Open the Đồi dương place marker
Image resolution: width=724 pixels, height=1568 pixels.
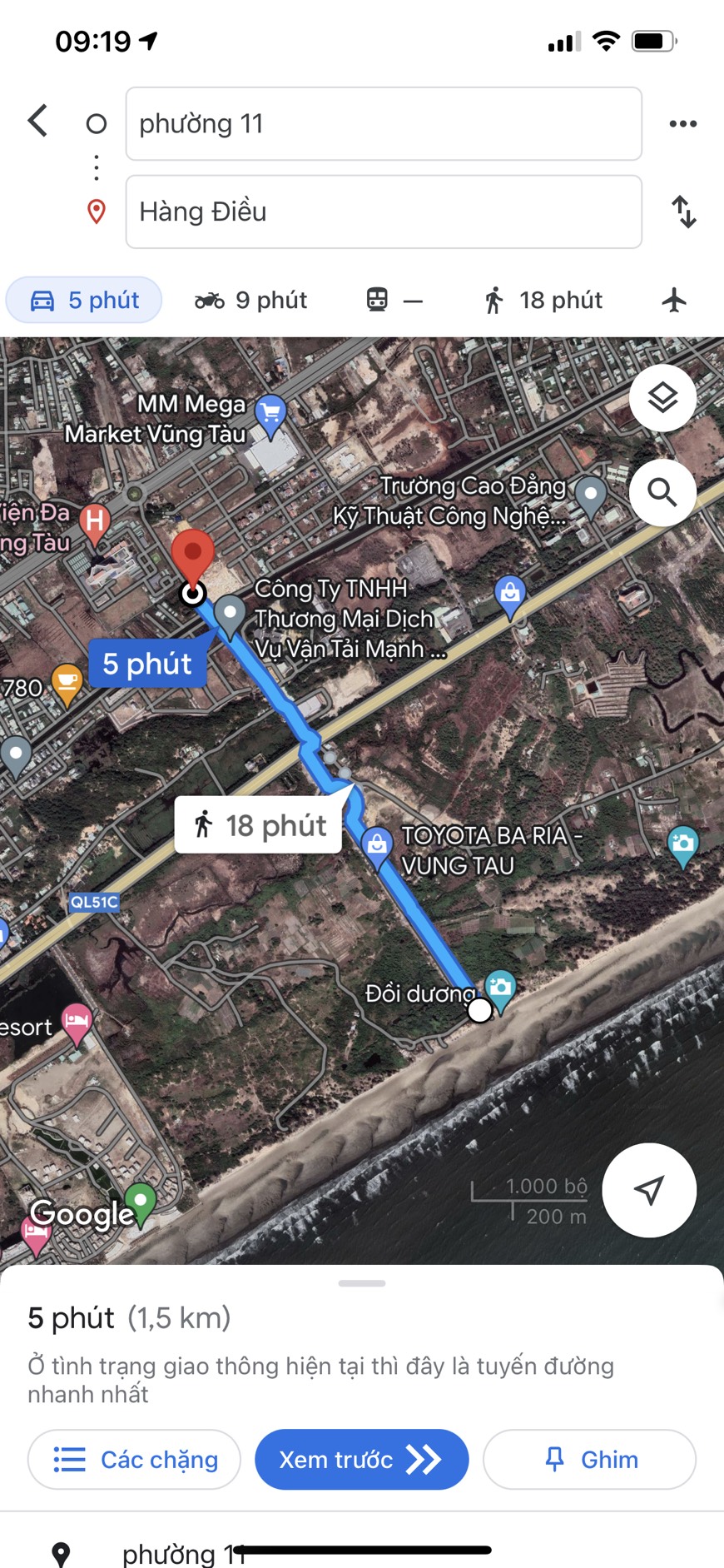click(x=500, y=988)
